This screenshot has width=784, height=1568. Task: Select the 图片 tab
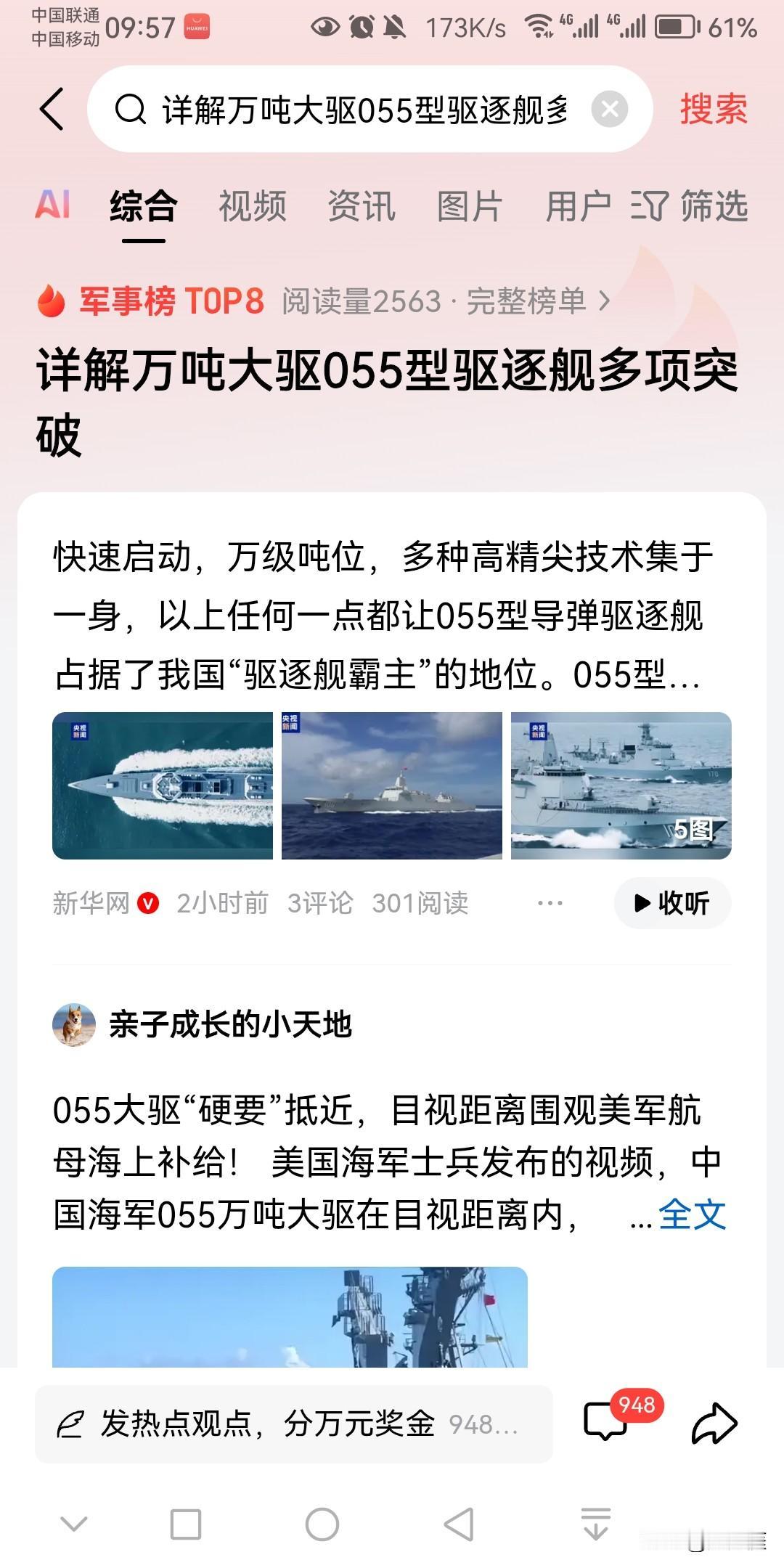470,206
